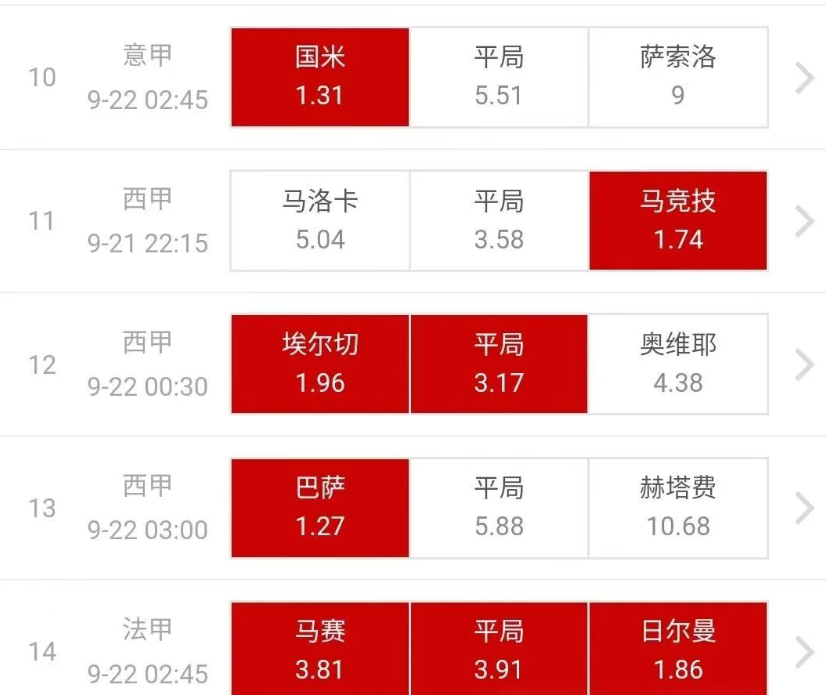This screenshot has width=826, height=695.
Task: Open details arrow for 国米 match
Action: [x=804, y=77]
